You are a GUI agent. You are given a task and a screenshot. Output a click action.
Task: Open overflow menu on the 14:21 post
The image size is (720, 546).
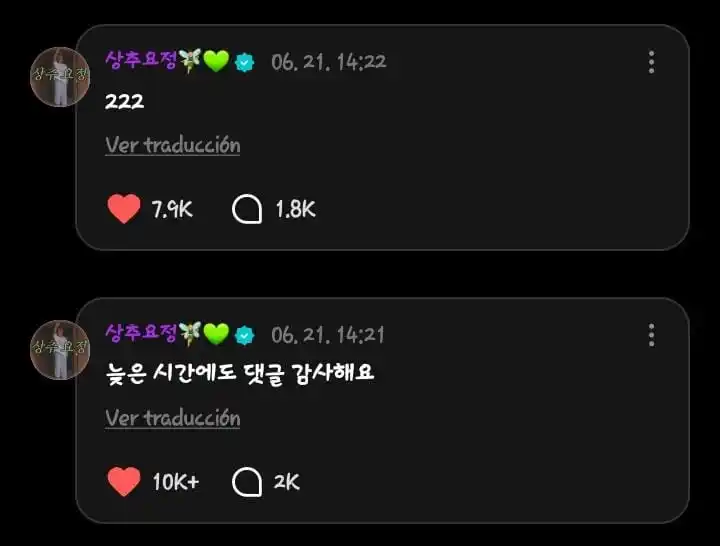(x=651, y=335)
